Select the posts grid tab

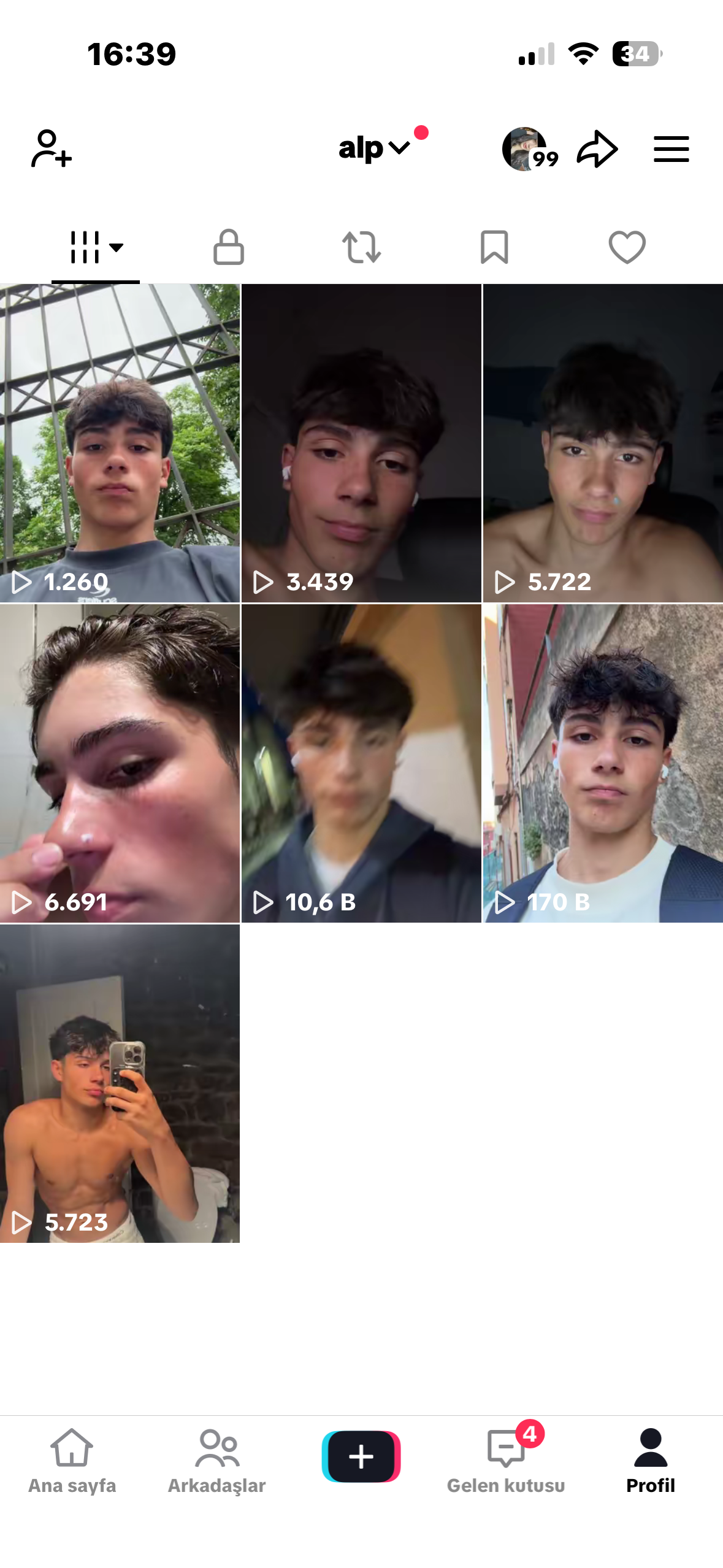point(96,247)
